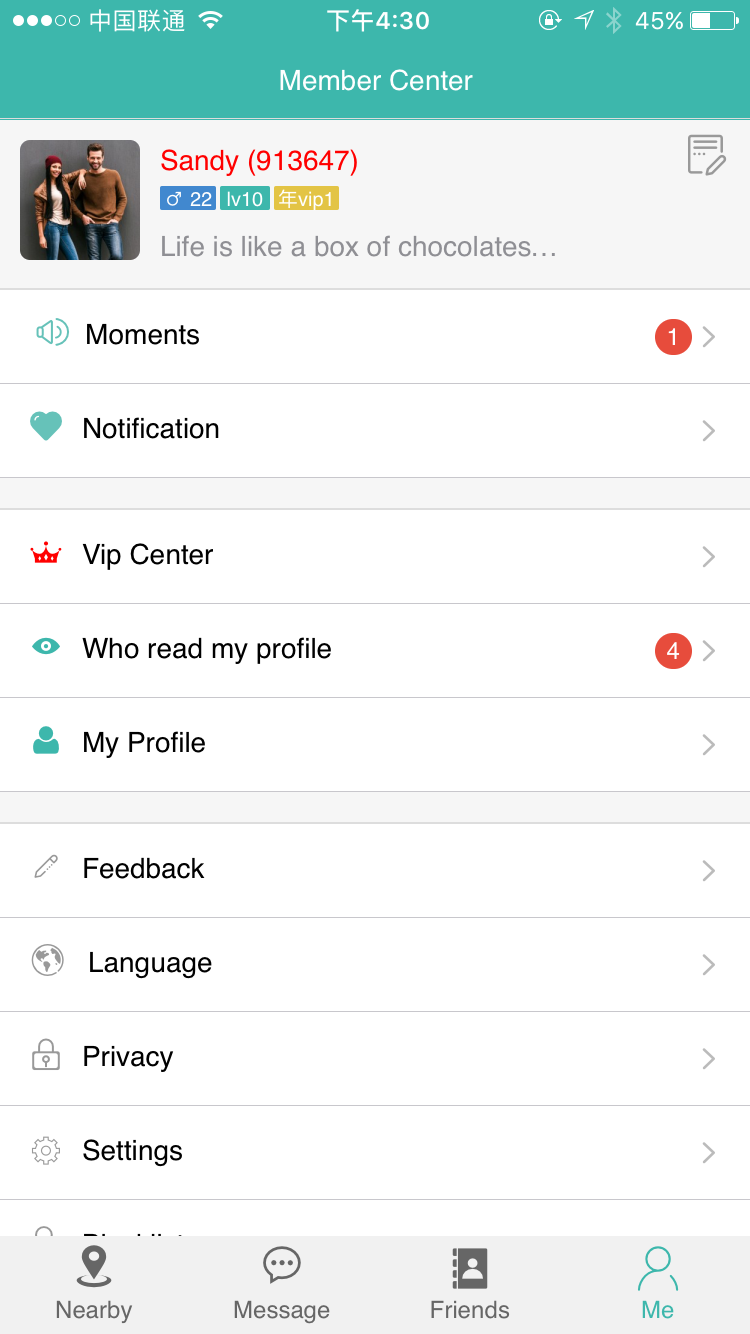Select the Me tab
This screenshot has height=1334, width=750.
pyautogui.click(x=657, y=1285)
